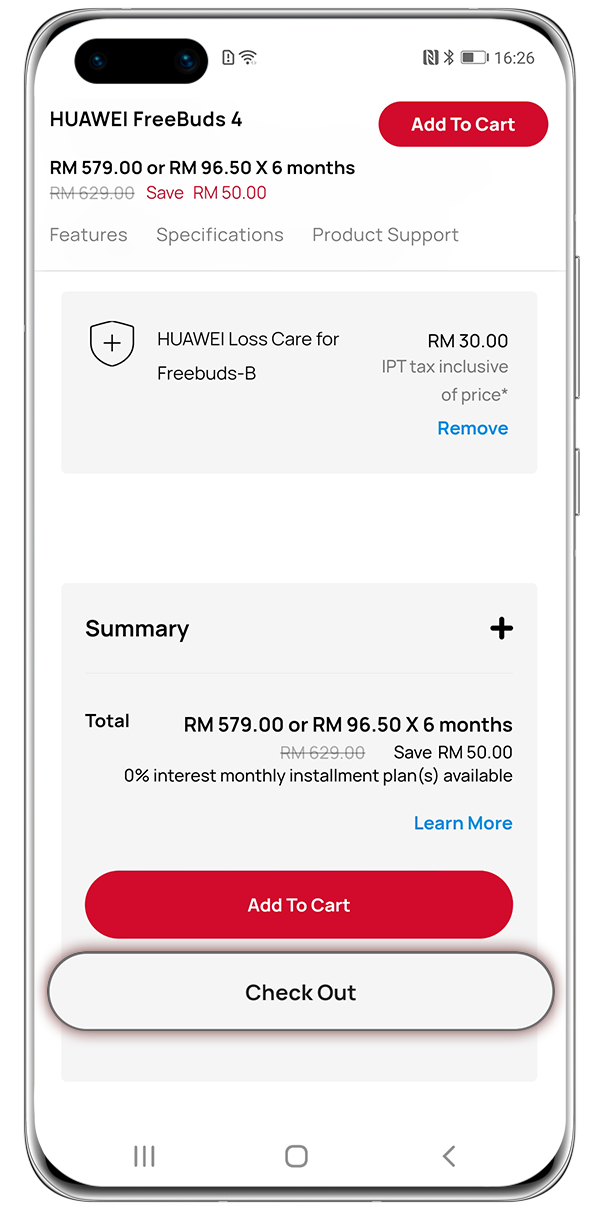Image resolution: width=600 pixels, height=1209 pixels.
Task: Go back using the system back button
Action: 448,1156
